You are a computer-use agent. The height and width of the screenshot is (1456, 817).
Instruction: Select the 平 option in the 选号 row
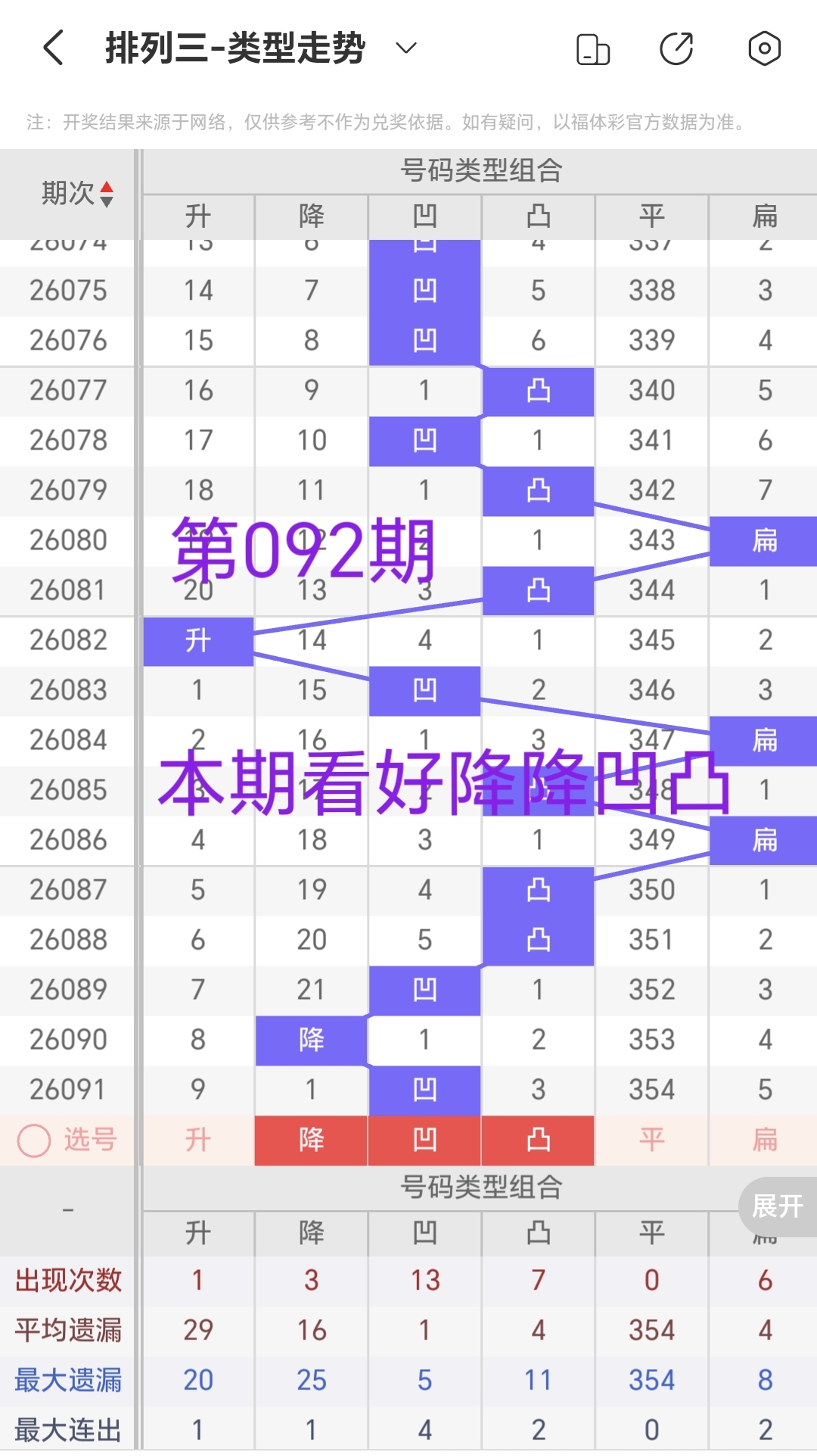coord(651,1140)
